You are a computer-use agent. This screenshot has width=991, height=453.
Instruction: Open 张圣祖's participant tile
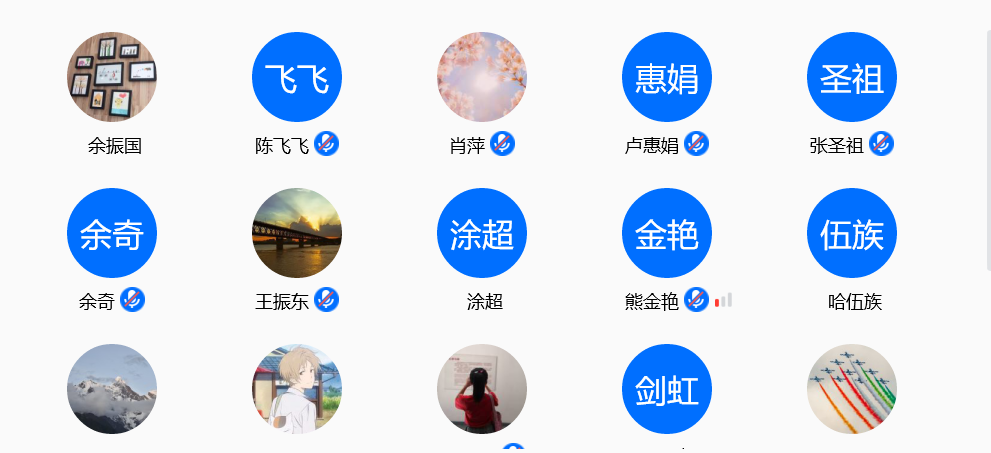(x=852, y=77)
